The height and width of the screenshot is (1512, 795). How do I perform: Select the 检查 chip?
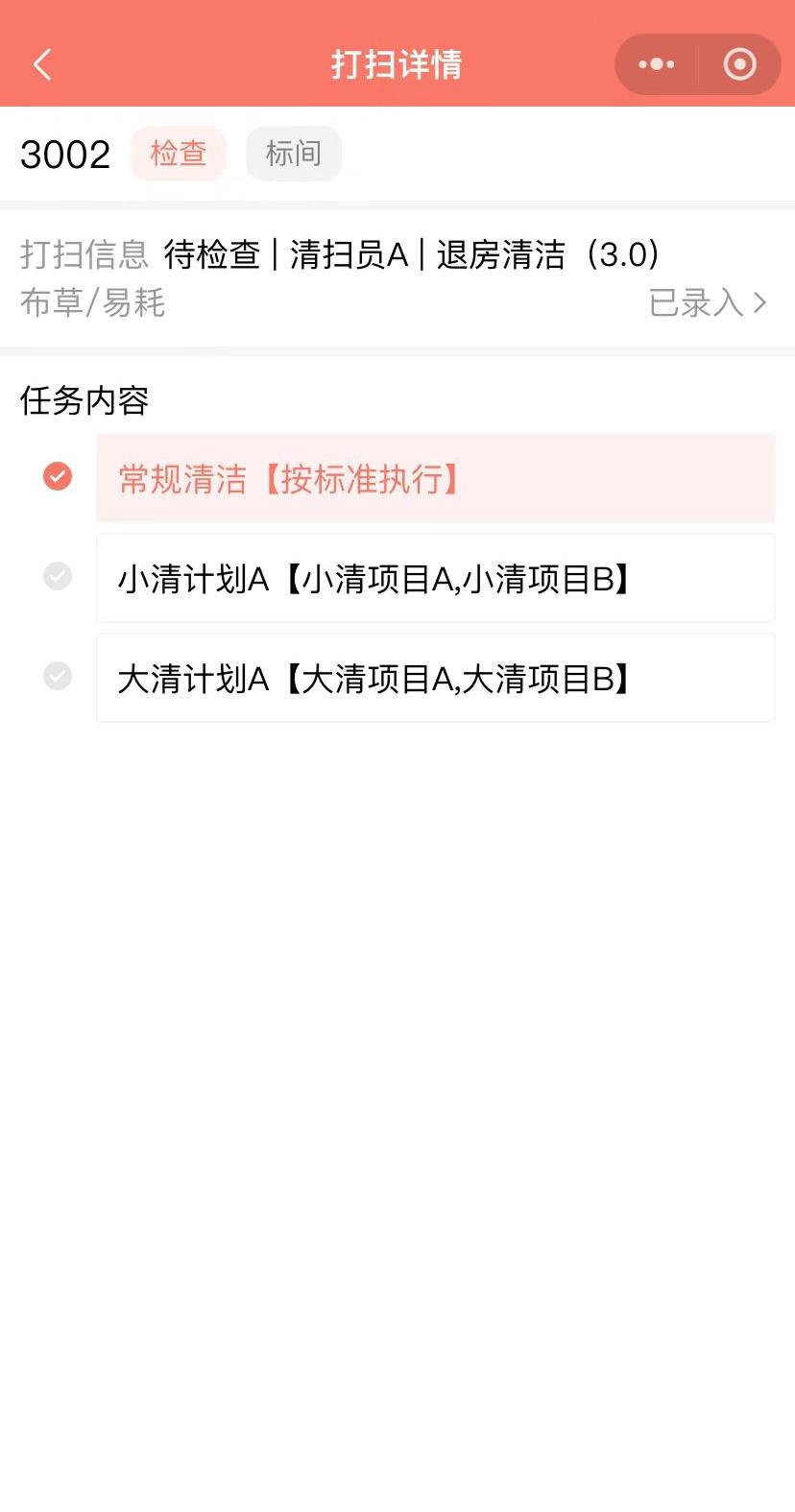[x=179, y=154]
